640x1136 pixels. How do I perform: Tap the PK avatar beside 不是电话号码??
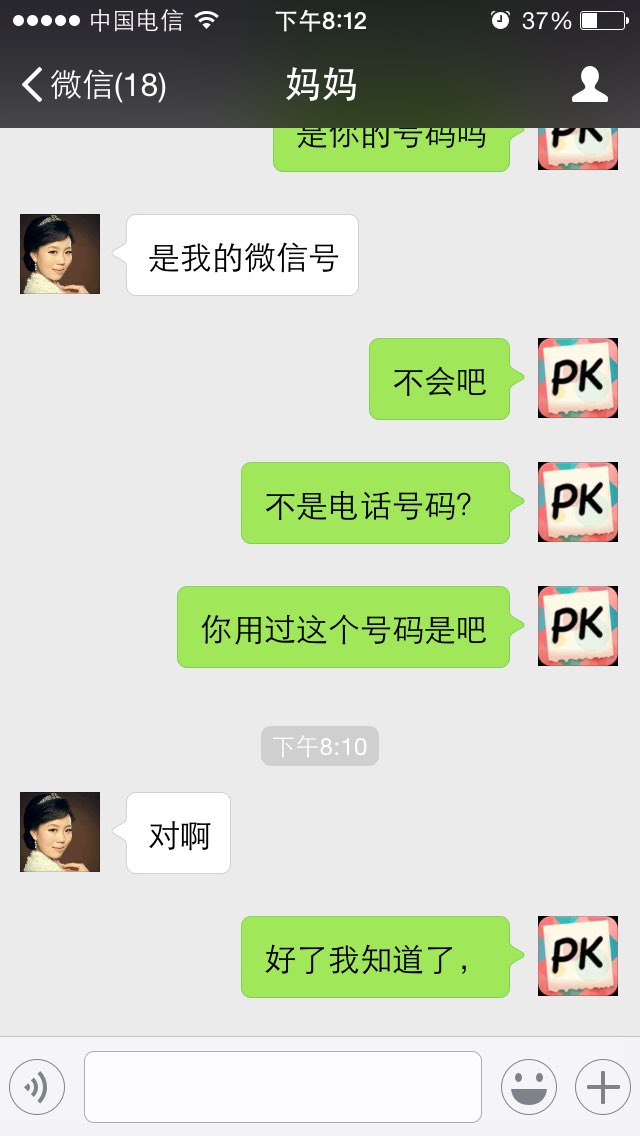pyautogui.click(x=578, y=501)
